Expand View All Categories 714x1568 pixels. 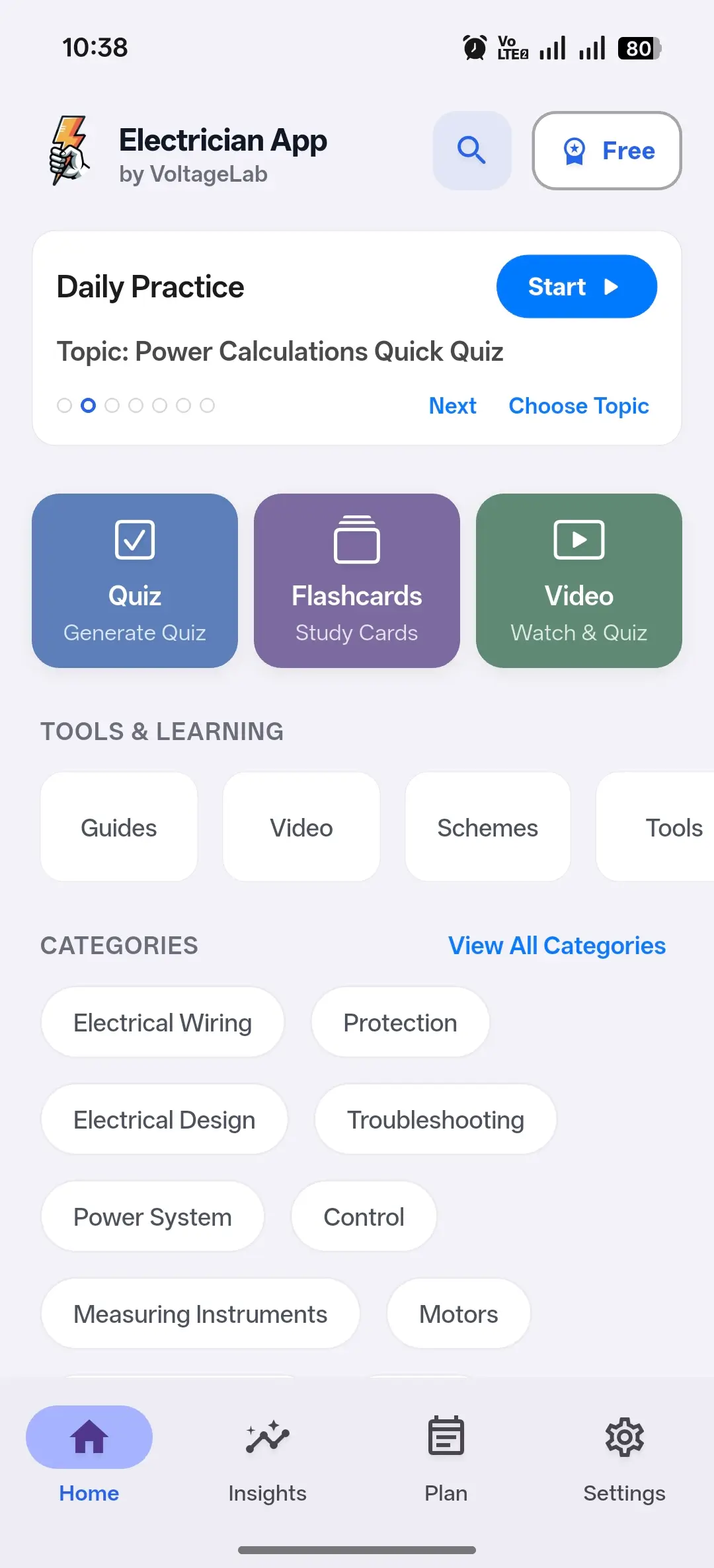click(557, 946)
